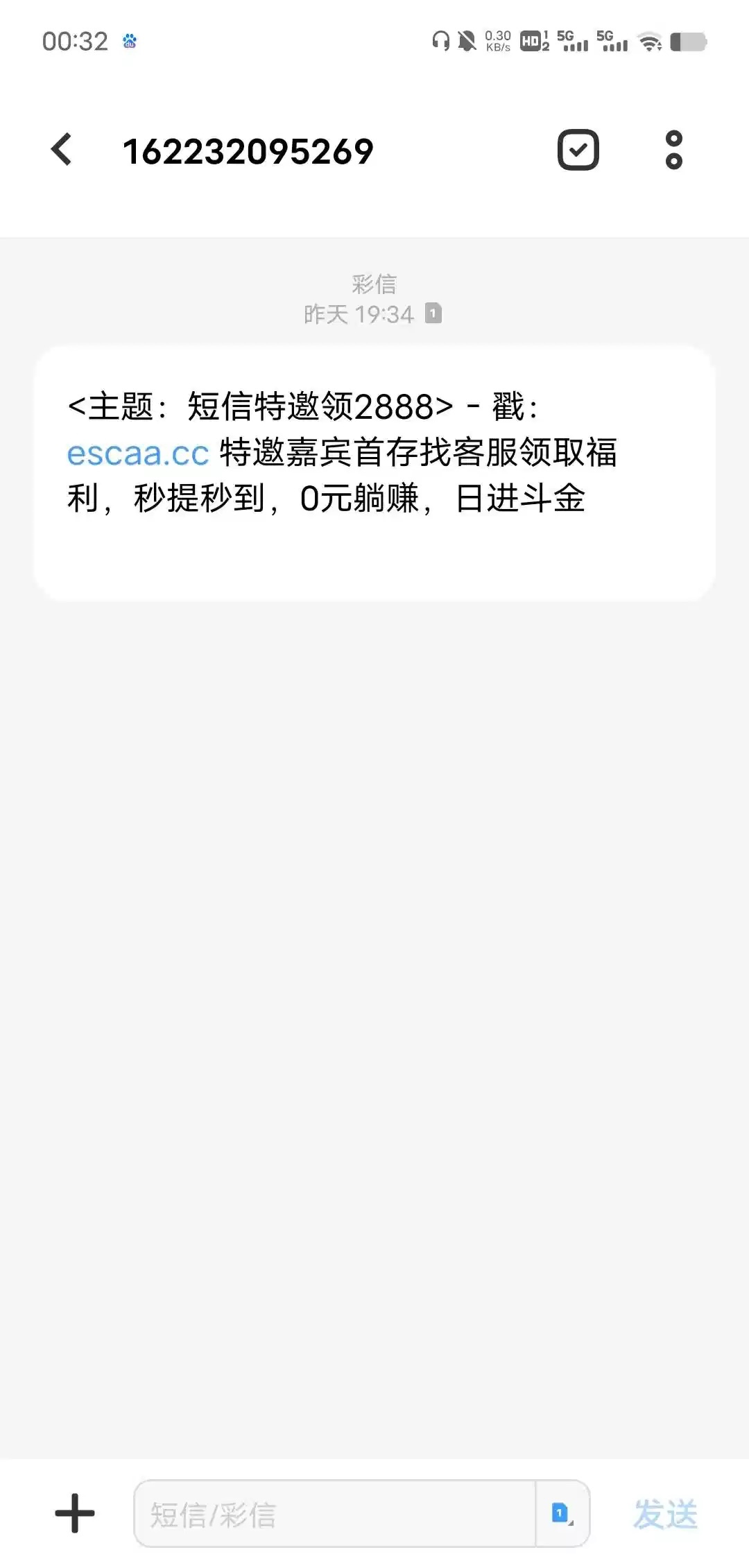Image resolution: width=749 pixels, height=1568 pixels.
Task: Open the escaa.cc link in the message
Action: pyautogui.click(x=136, y=454)
